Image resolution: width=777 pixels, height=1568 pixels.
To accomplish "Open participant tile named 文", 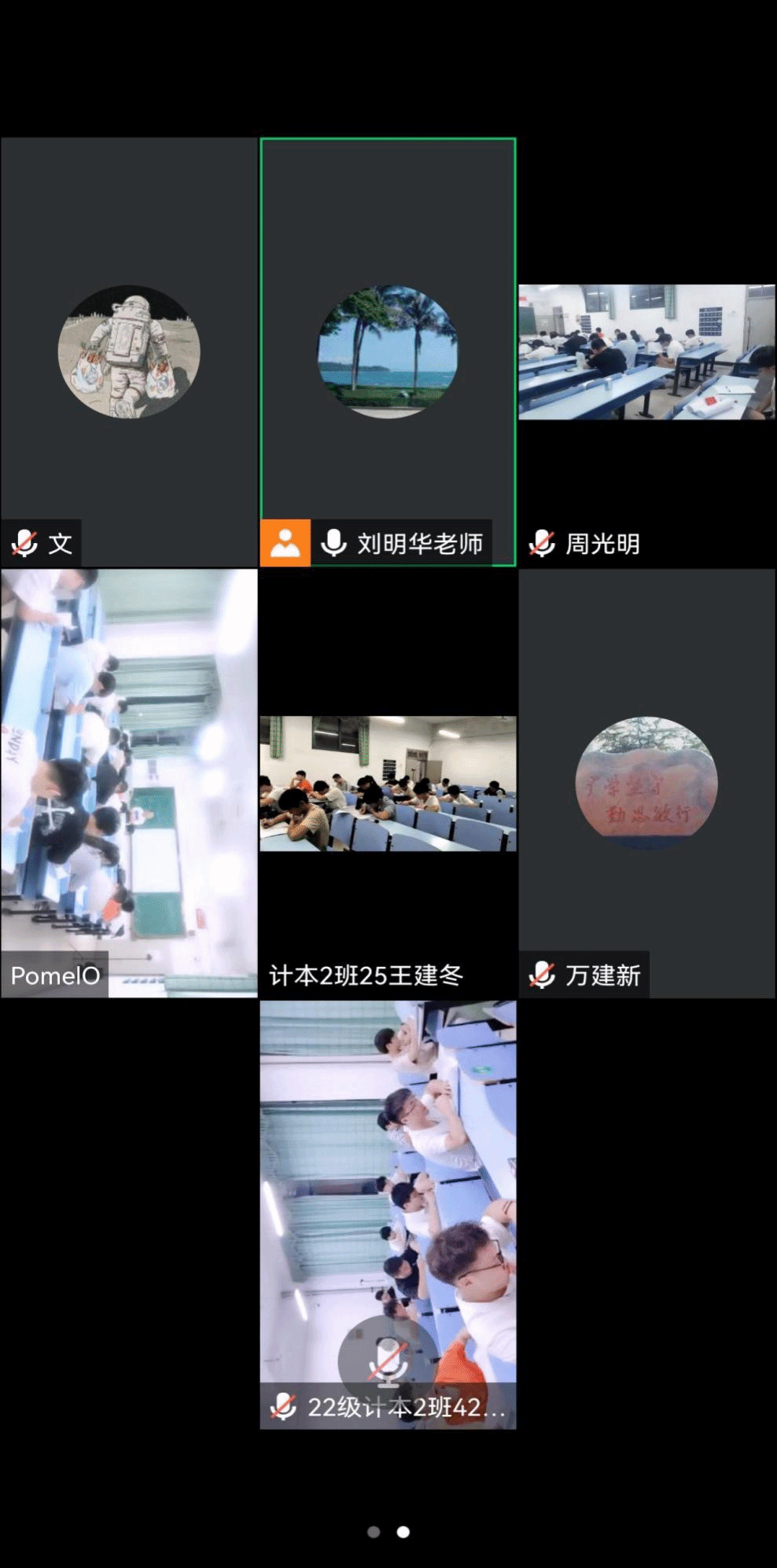I will tap(129, 352).
